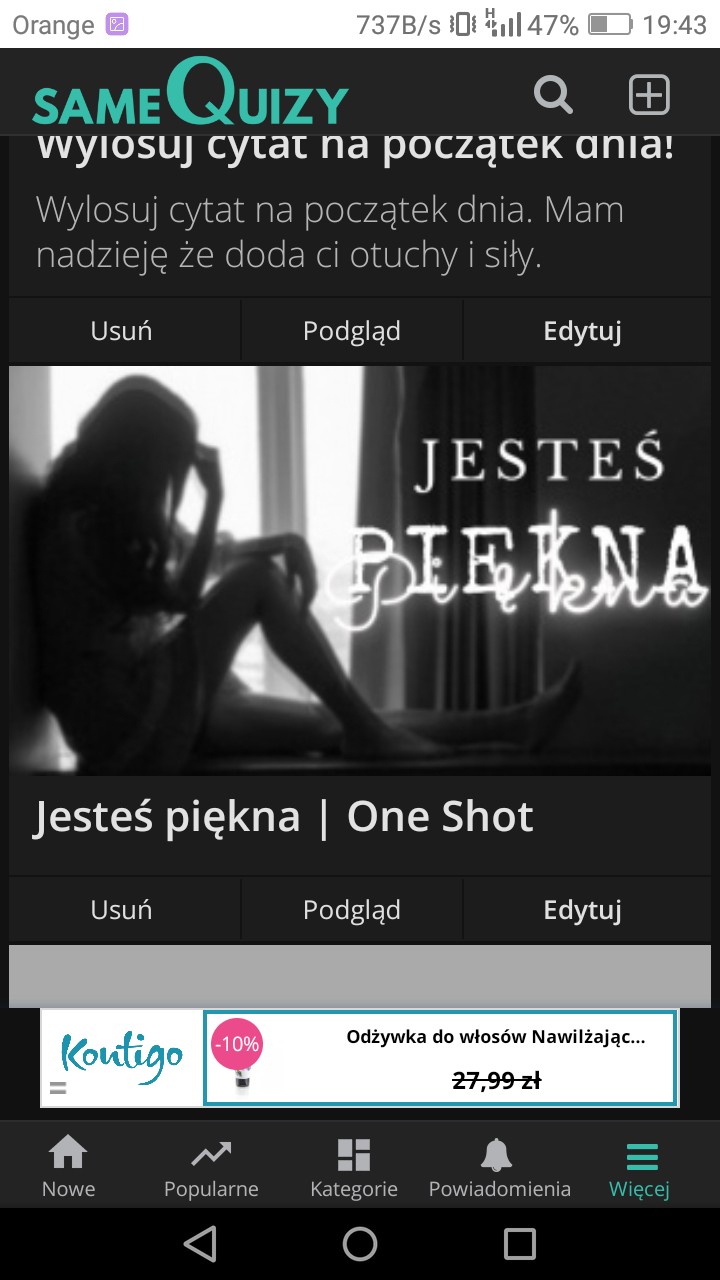Screen dimensions: 720x1280
Task: Select Podgląd under Jesteś piękna One Shot
Action: point(352,909)
